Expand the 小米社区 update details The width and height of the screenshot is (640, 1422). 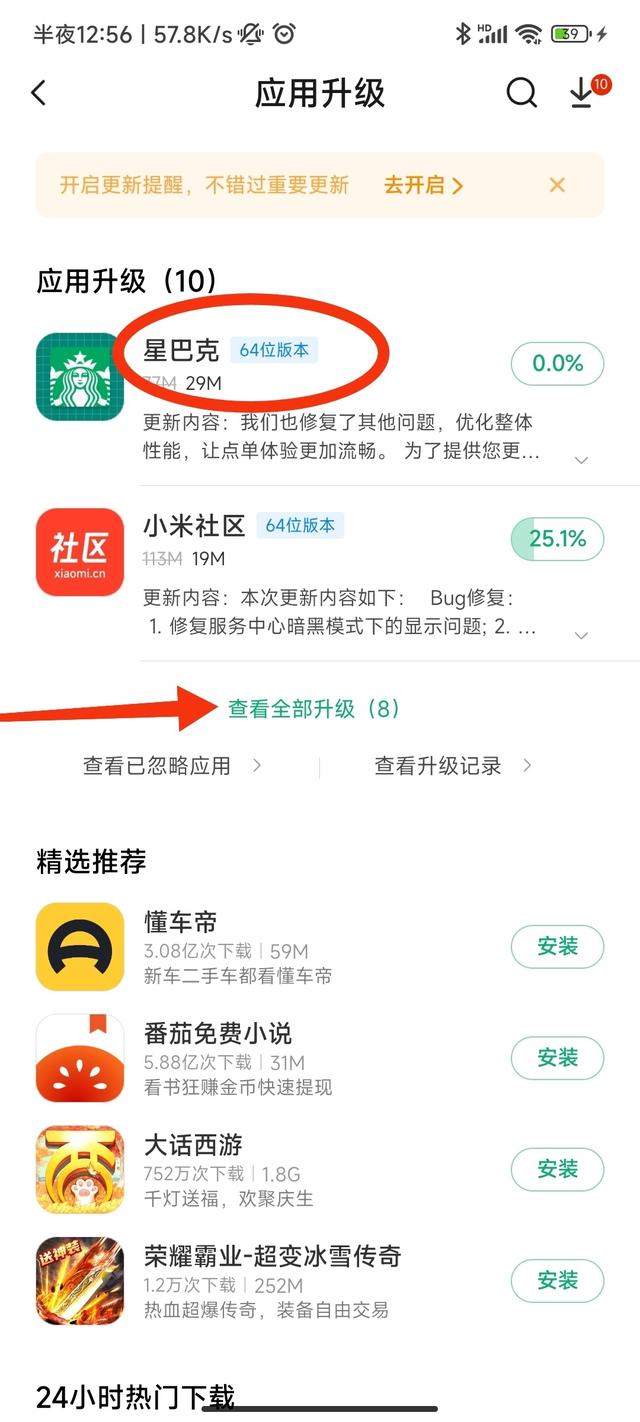[x=581, y=635]
